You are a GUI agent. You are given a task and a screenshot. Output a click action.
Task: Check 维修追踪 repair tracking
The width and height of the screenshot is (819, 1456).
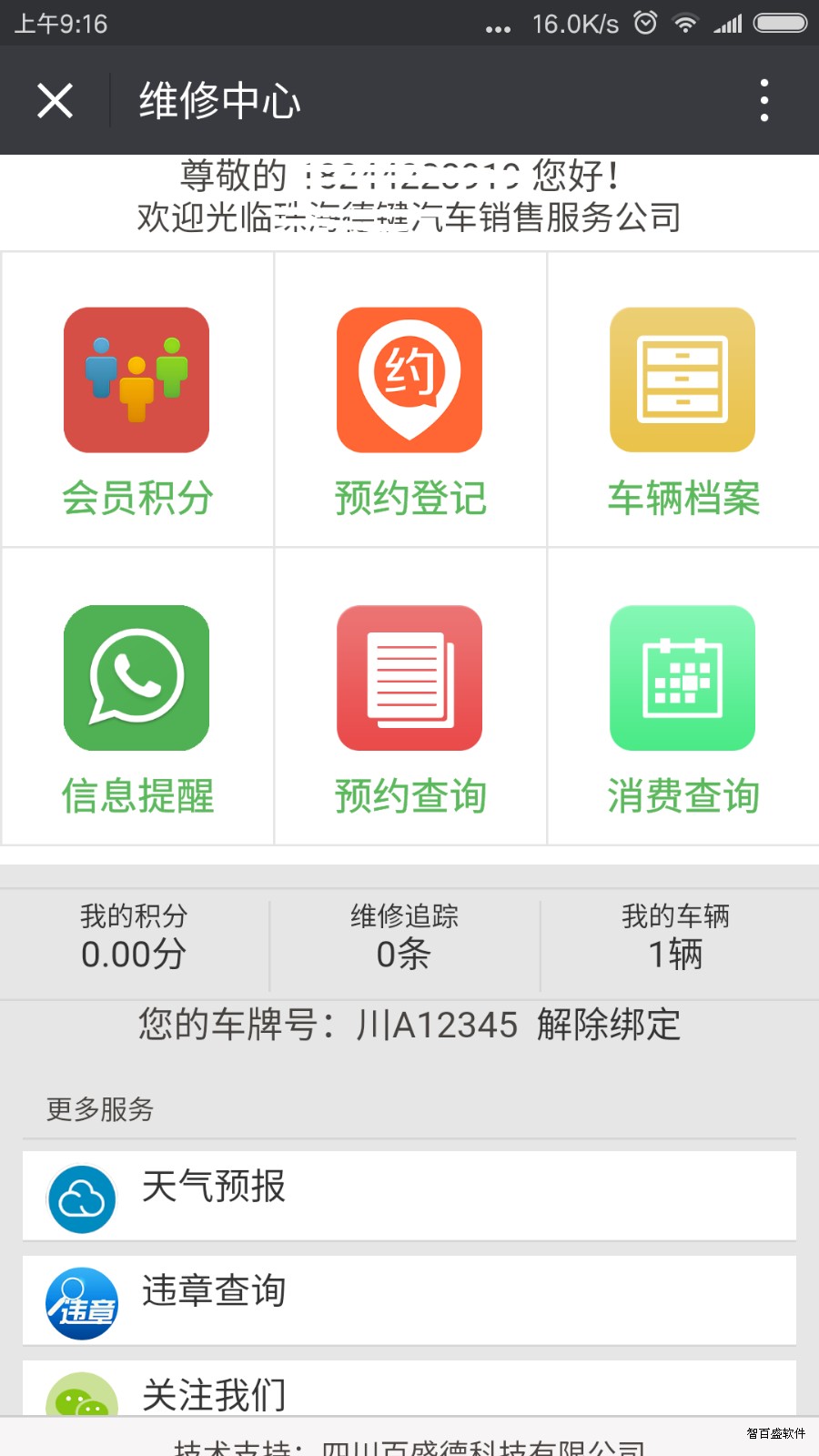[405, 937]
